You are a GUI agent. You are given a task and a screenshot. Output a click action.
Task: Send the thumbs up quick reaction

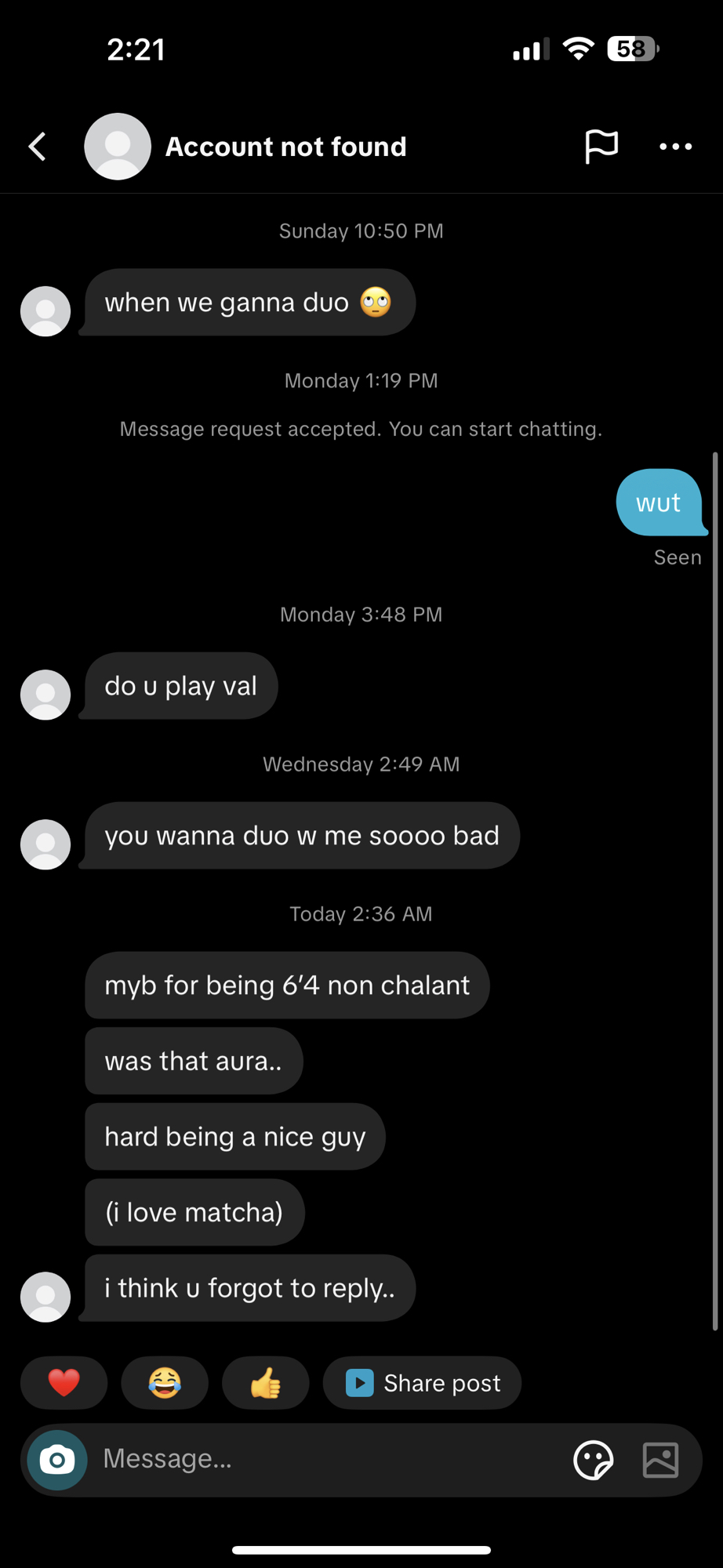(266, 1383)
